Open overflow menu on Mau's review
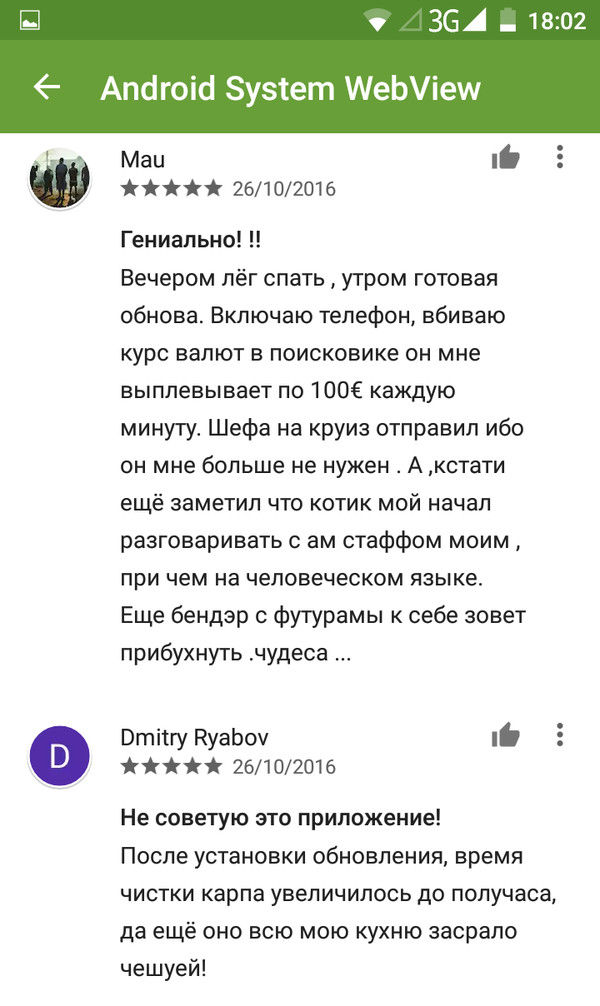 (x=560, y=157)
